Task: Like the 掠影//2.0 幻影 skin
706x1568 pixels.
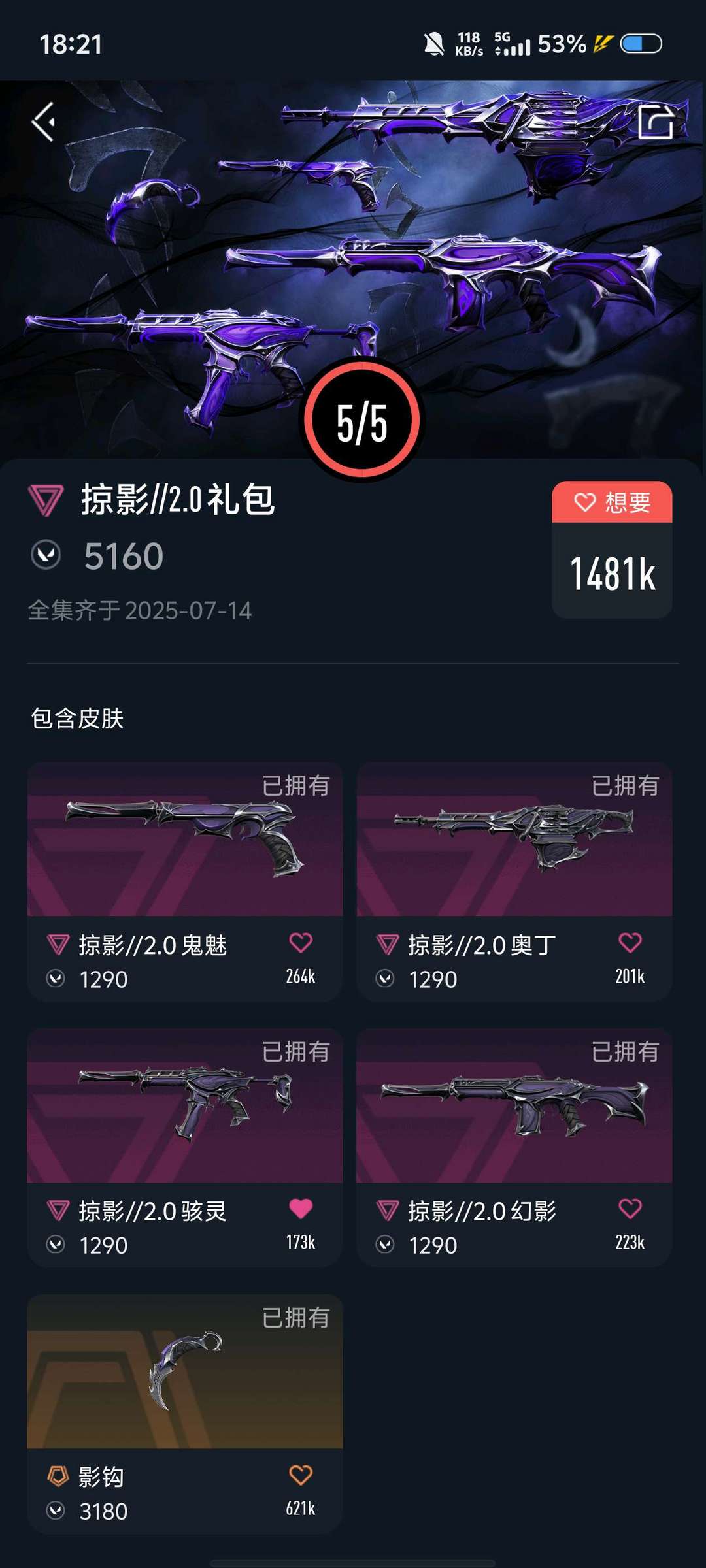Action: pos(630,1209)
